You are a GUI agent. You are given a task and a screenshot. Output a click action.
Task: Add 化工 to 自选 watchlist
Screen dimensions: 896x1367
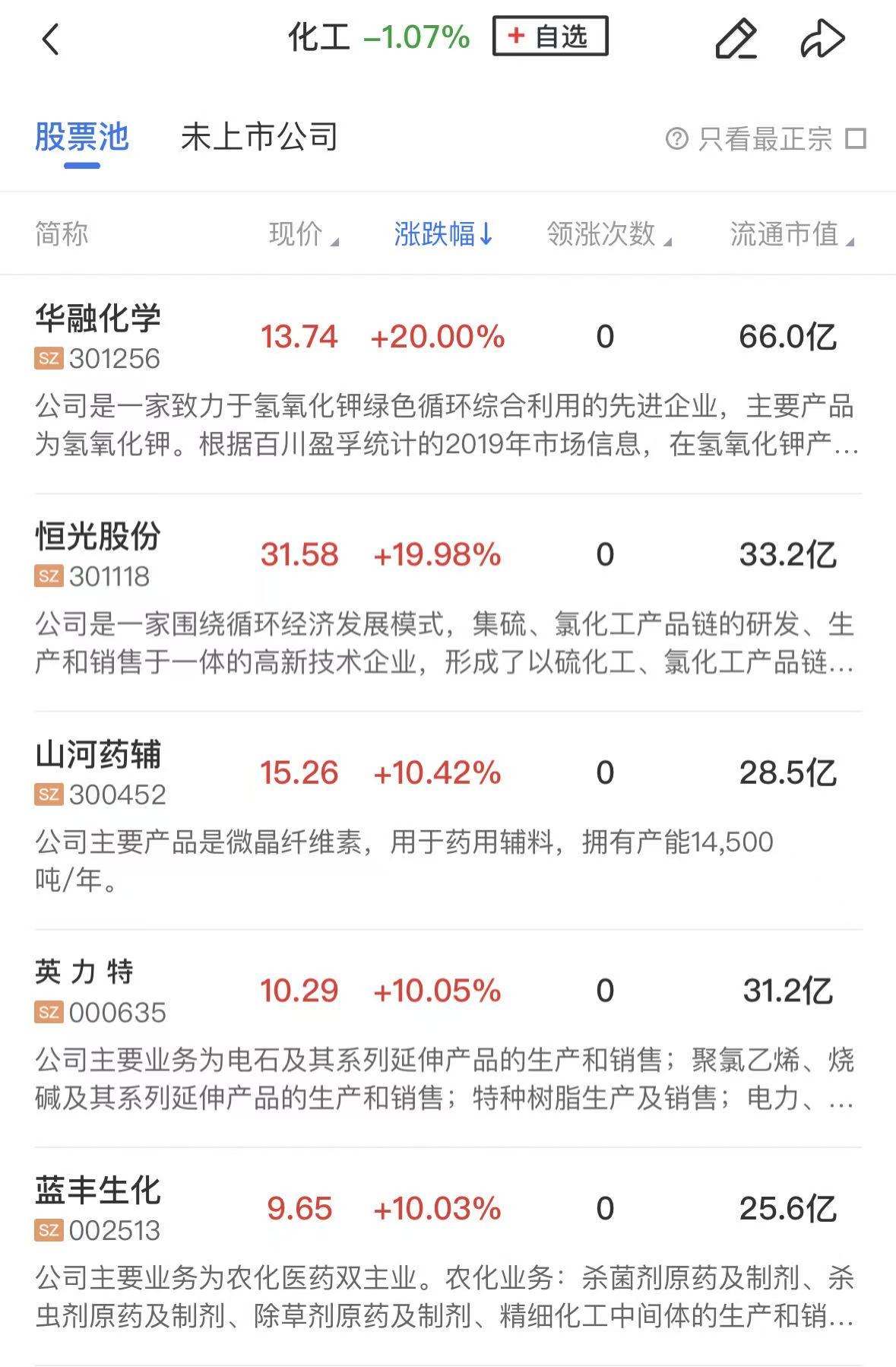[x=550, y=36]
